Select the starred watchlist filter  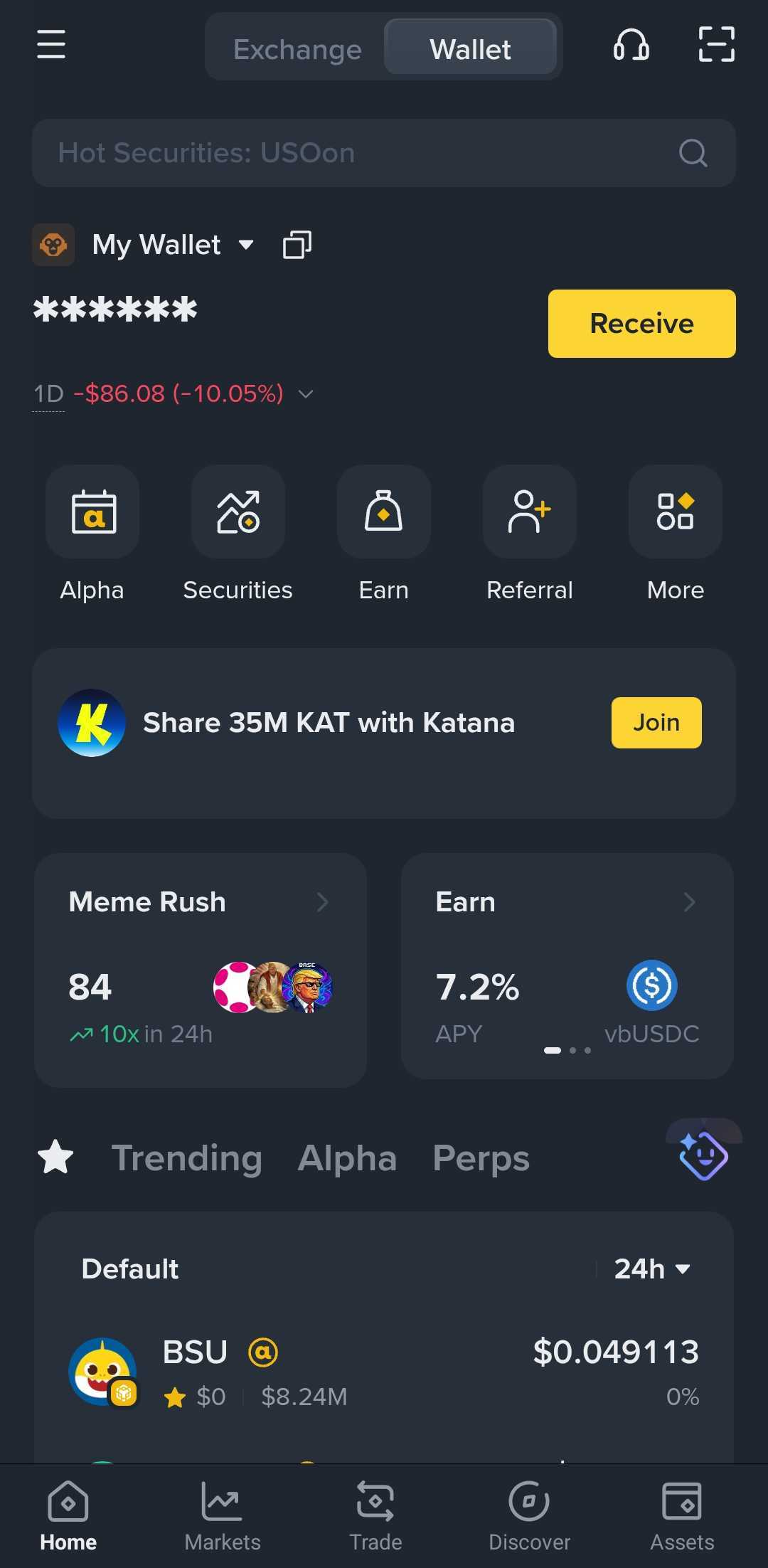(x=55, y=1157)
